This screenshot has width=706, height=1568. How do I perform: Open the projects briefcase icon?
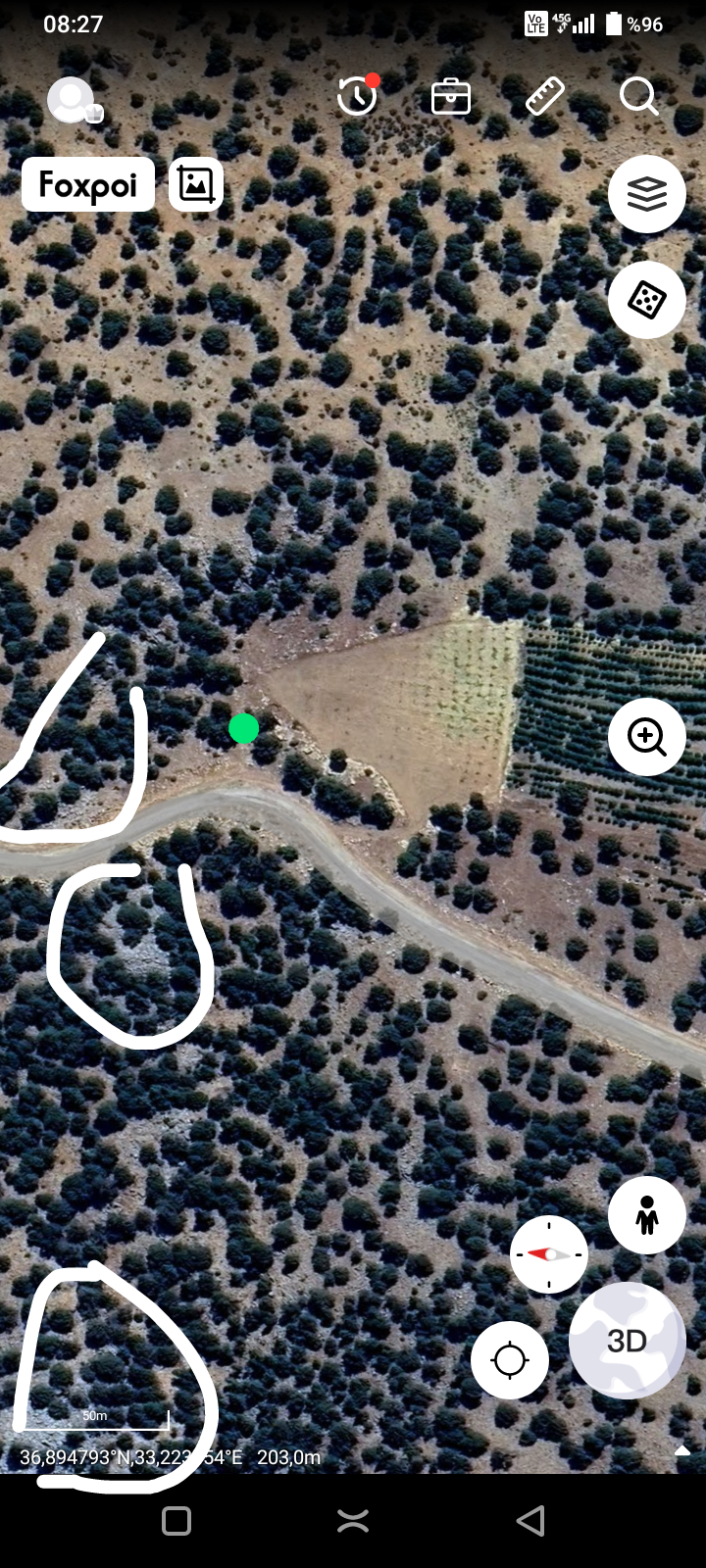tap(451, 97)
